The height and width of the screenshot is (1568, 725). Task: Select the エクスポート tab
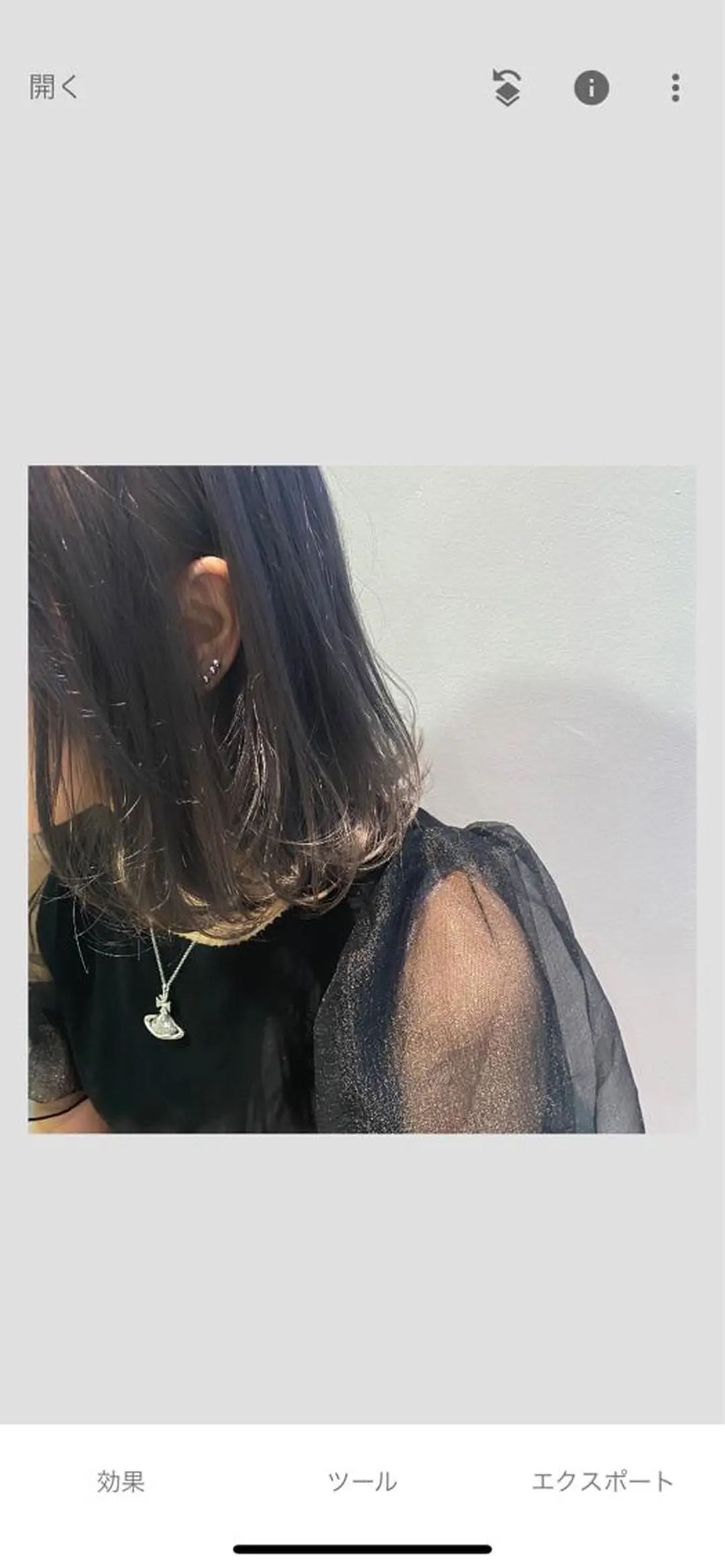point(602,1481)
